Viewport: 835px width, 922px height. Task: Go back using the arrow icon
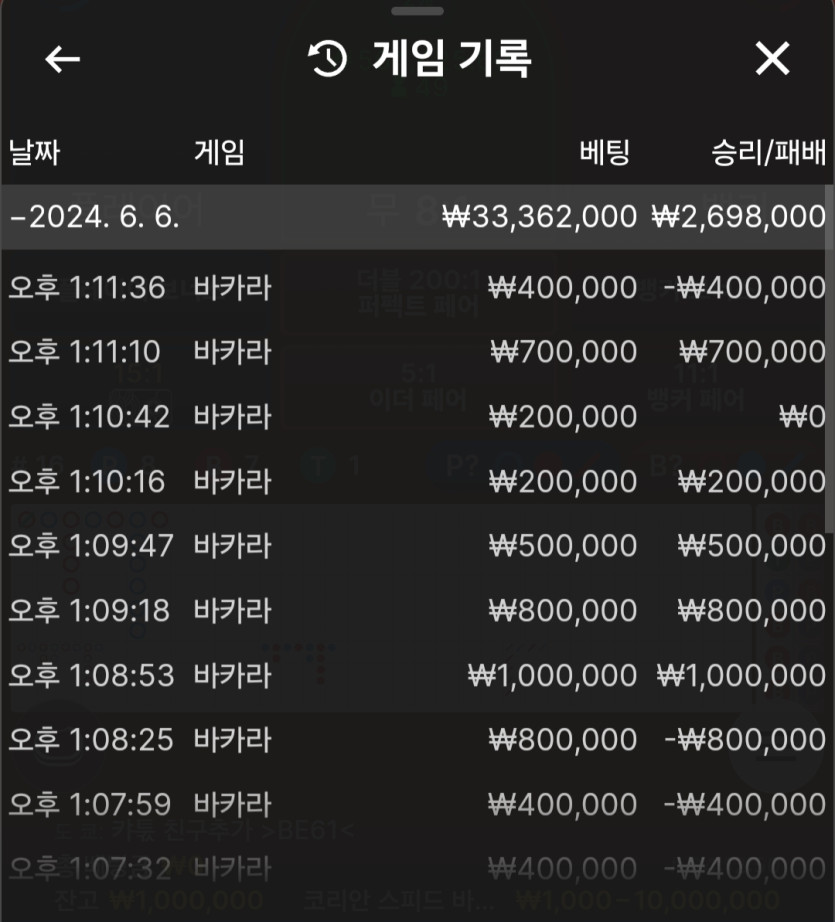[62, 60]
